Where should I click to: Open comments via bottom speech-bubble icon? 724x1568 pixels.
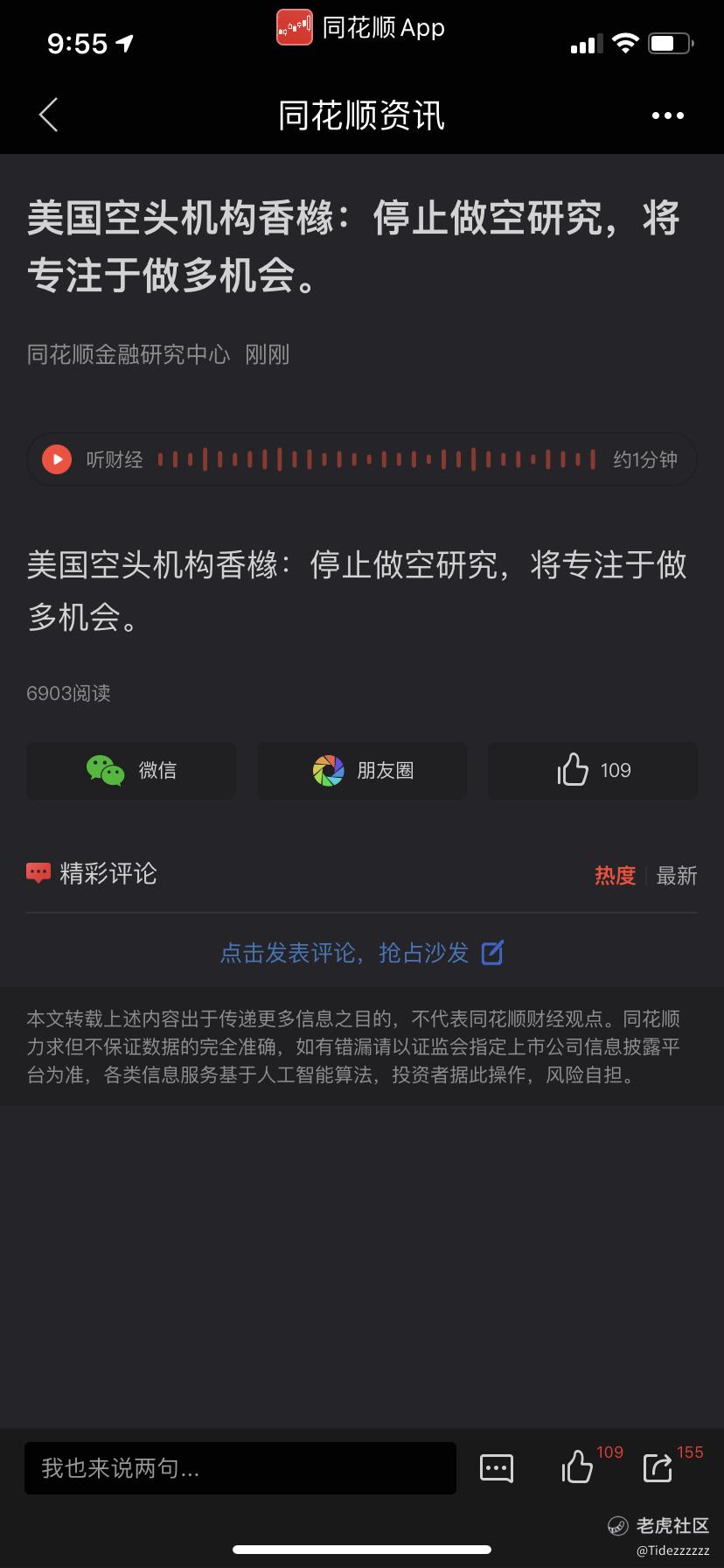point(497,1468)
